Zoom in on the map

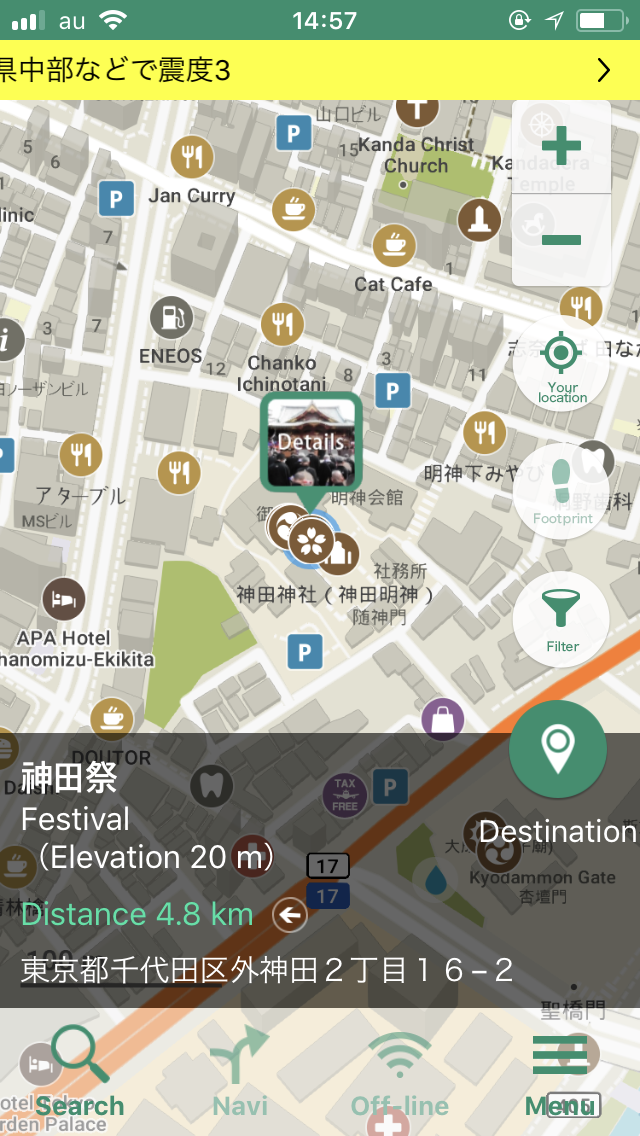[x=561, y=148]
